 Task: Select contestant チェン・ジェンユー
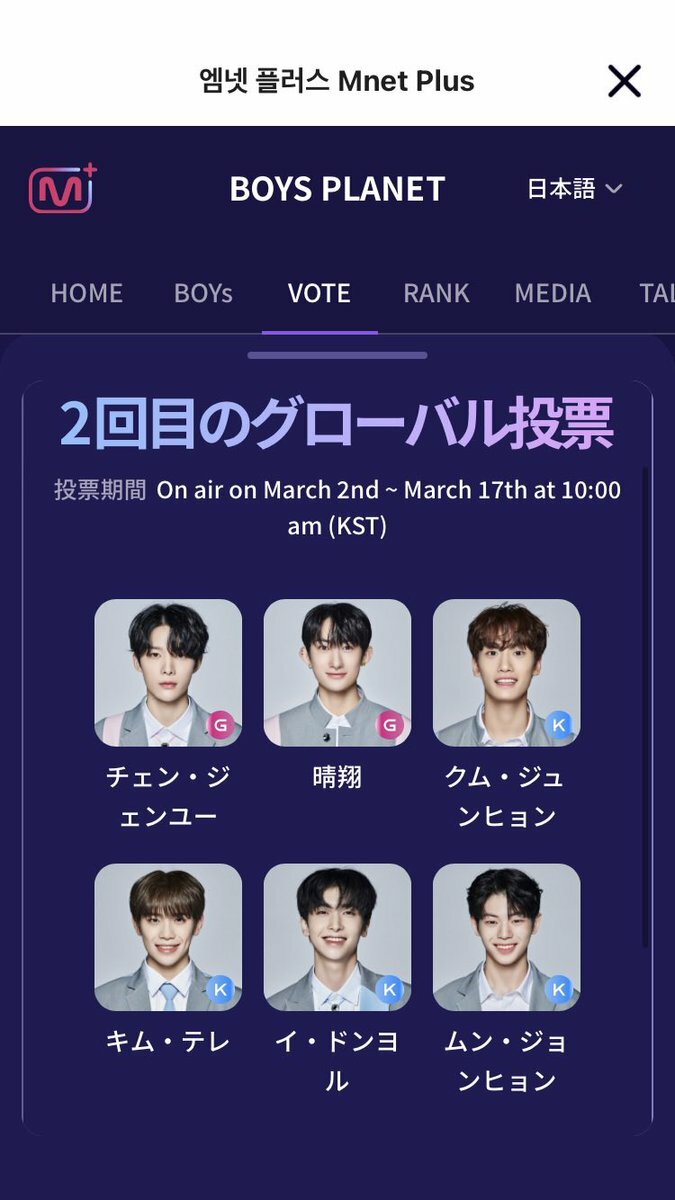168,673
